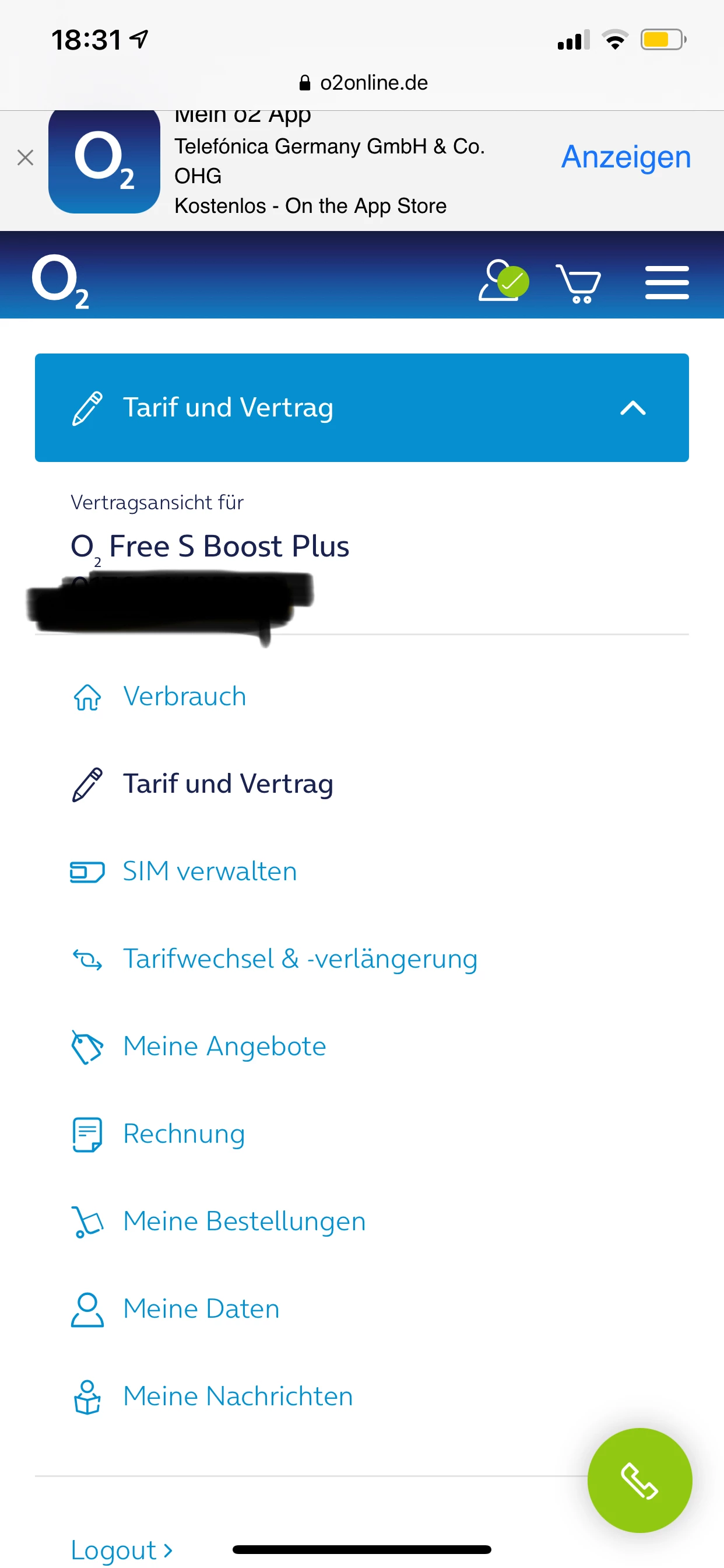Screen dimensions: 724x1568
Task: Select Tarif und Vertrag in the list
Action: tap(227, 784)
